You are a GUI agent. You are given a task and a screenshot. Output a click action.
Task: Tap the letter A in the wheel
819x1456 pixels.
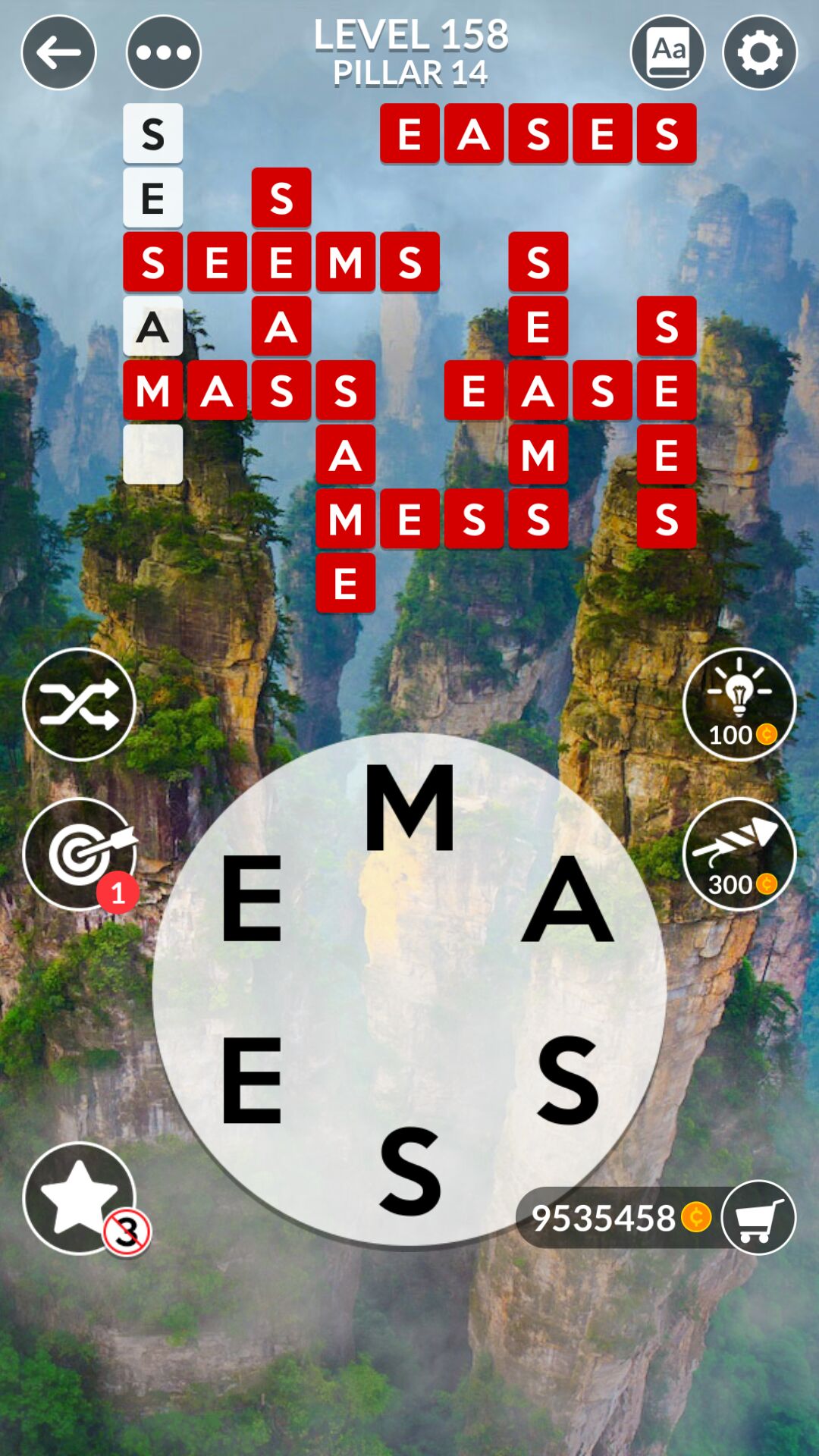pyautogui.click(x=567, y=899)
